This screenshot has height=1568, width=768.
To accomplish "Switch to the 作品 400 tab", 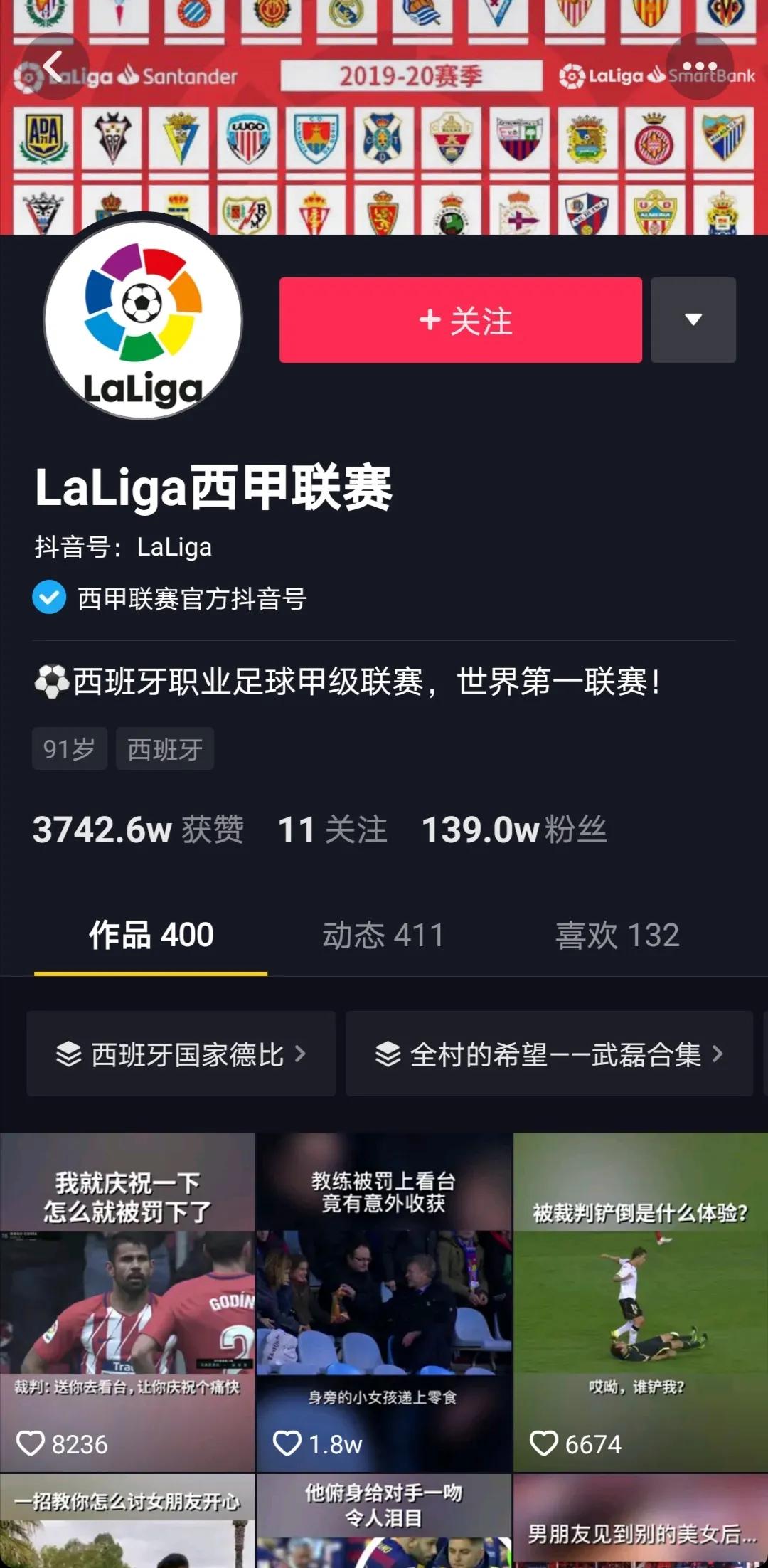I will coord(151,935).
